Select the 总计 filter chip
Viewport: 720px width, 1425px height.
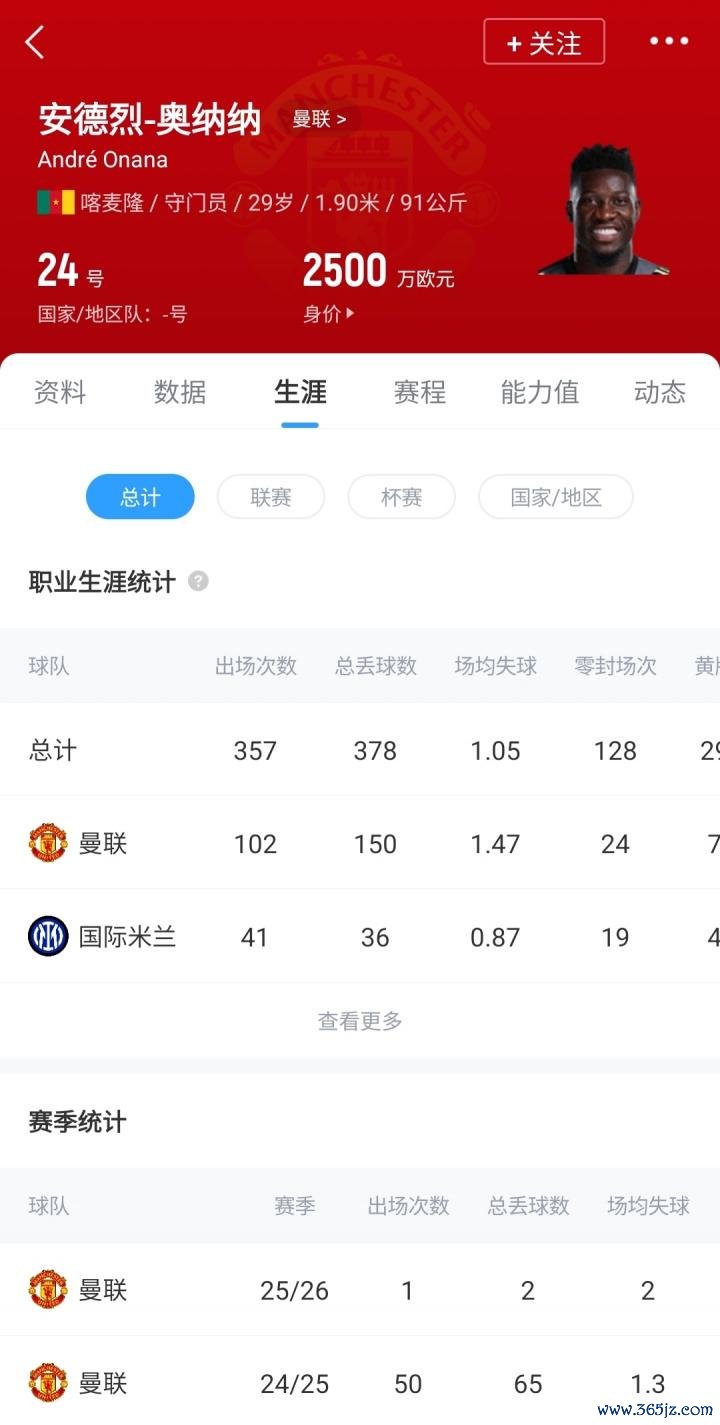(140, 497)
